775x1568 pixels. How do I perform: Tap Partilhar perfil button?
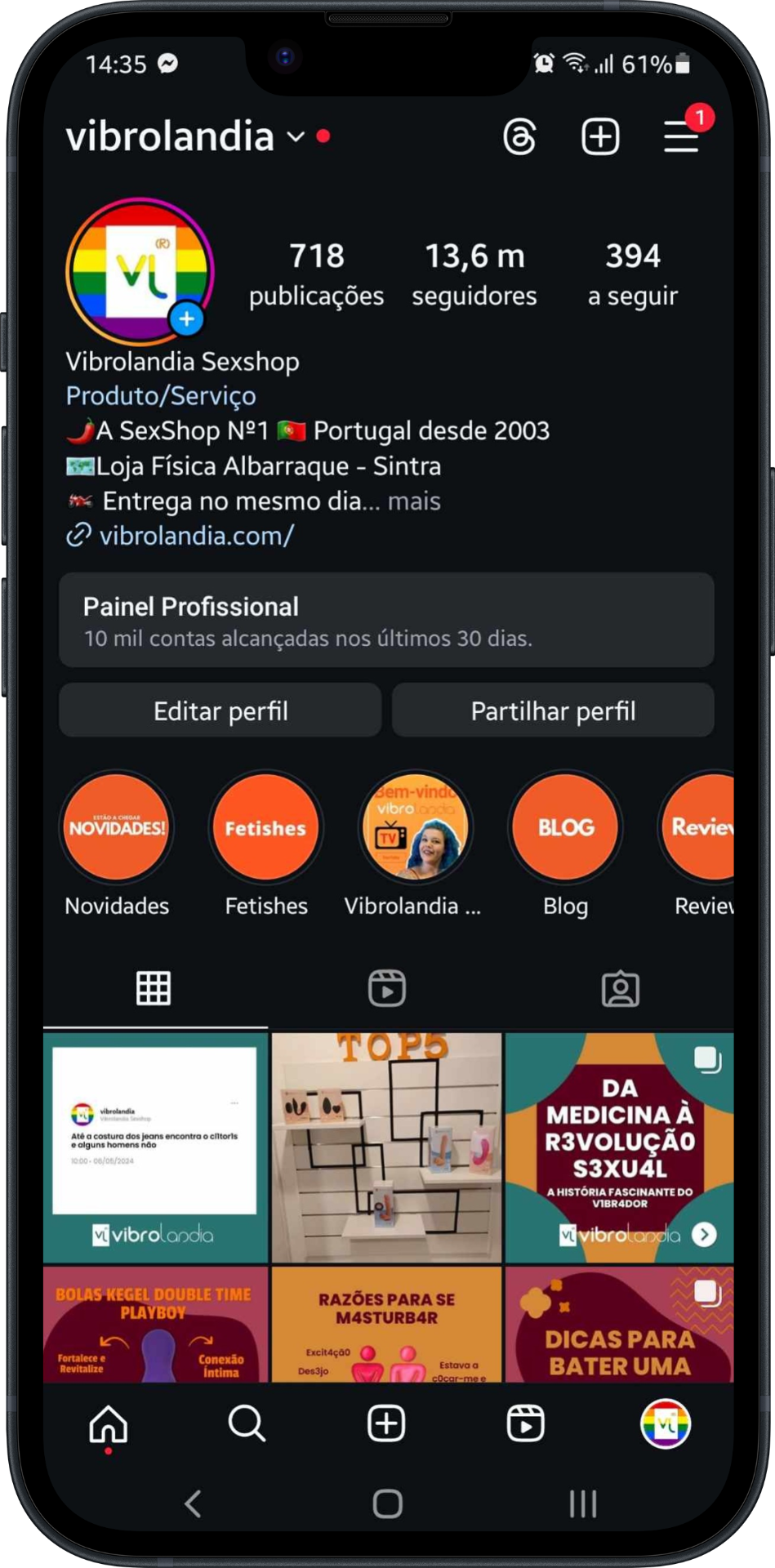coord(553,710)
